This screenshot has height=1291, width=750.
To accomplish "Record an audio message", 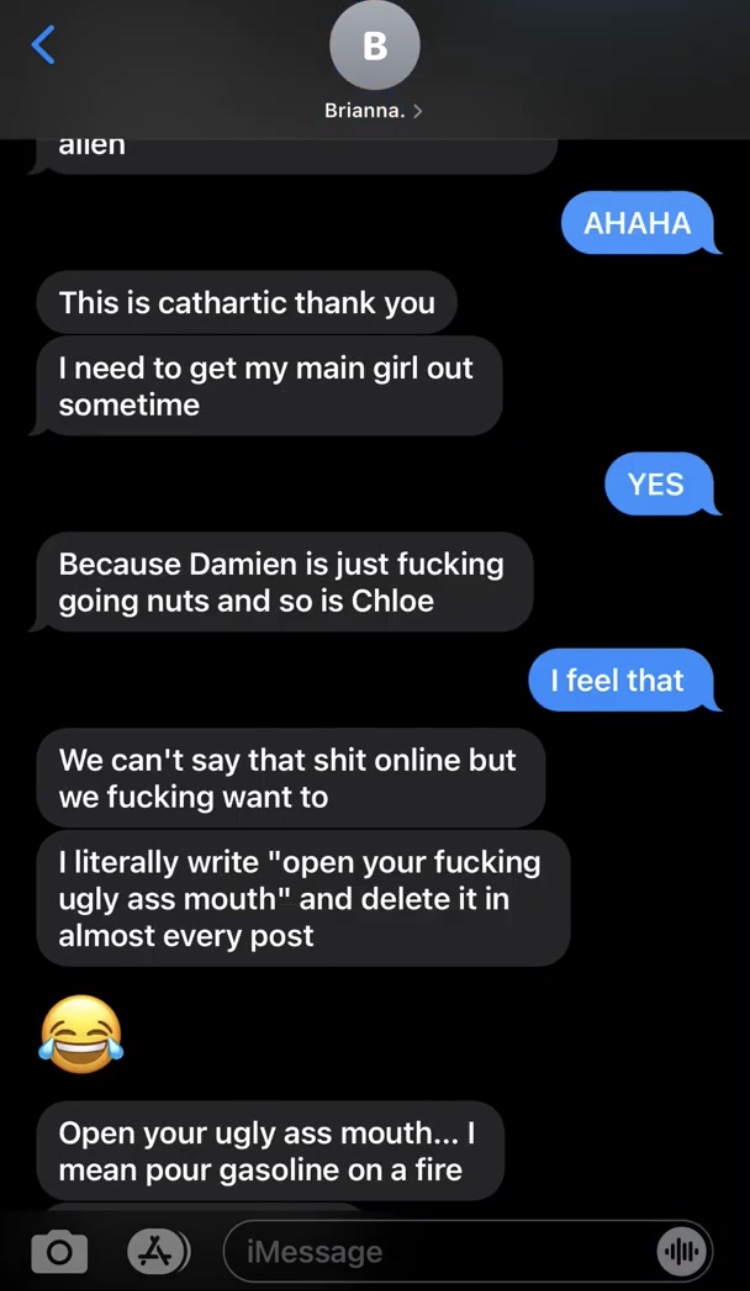I will coord(682,1251).
